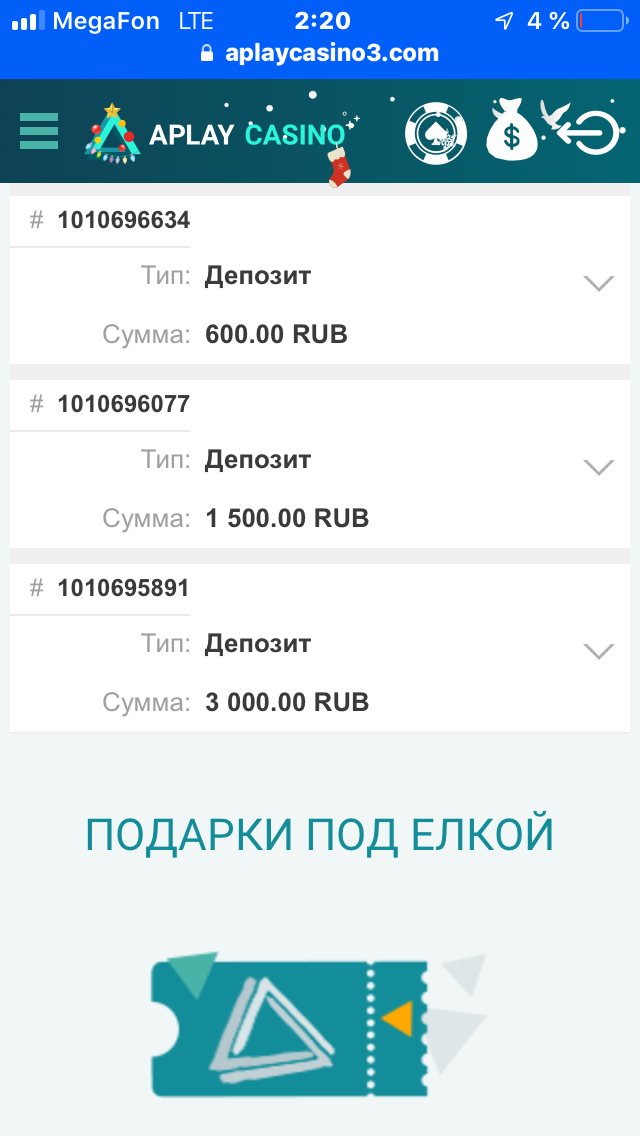Tap the aplaycasino3.com address bar
Image resolution: width=640 pixels, height=1136 pixels.
[x=320, y=53]
